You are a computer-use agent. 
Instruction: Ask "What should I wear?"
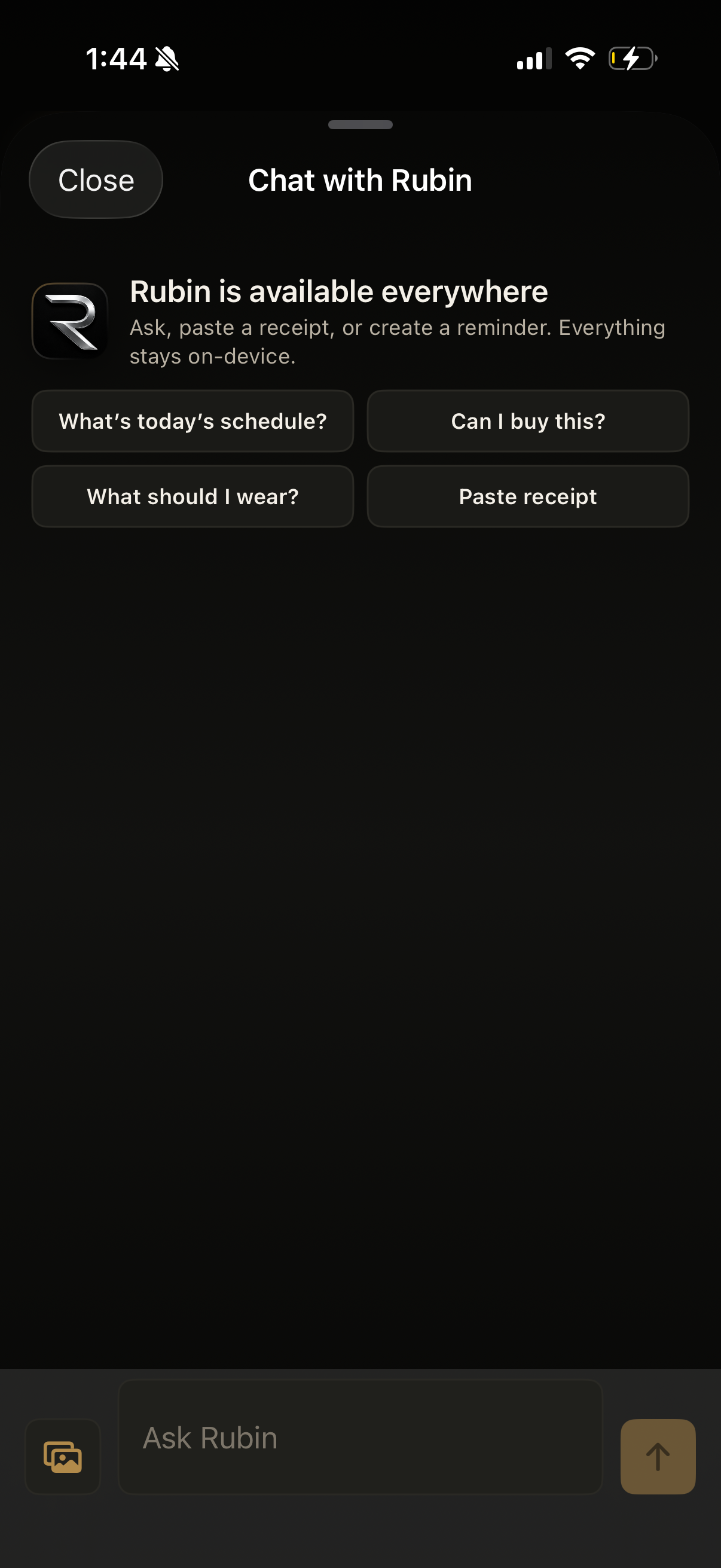[193, 497]
